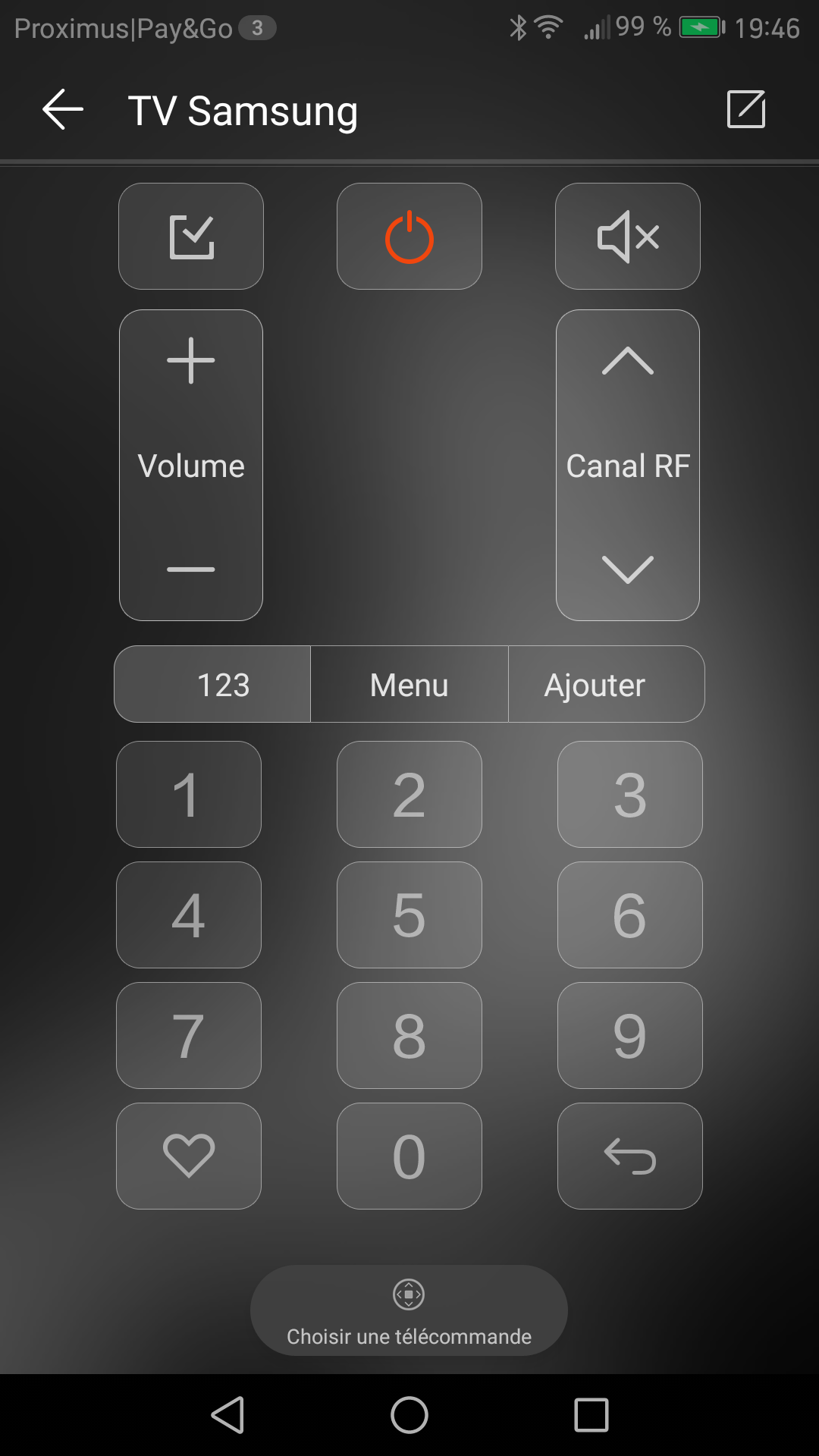The width and height of the screenshot is (819, 1456).
Task: Tap the red power button
Action: tap(409, 236)
